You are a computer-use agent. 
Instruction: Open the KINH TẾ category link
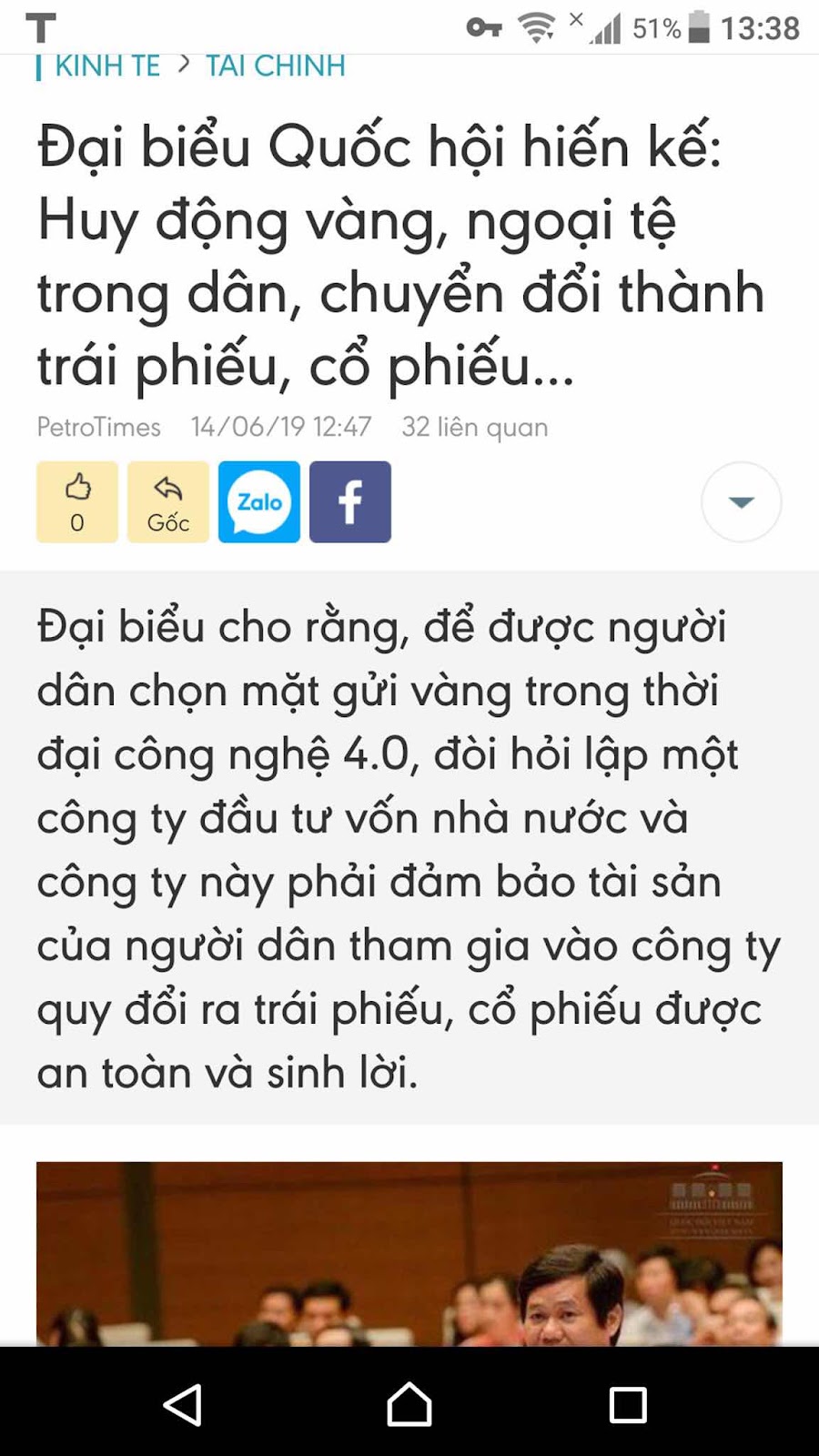point(106,66)
